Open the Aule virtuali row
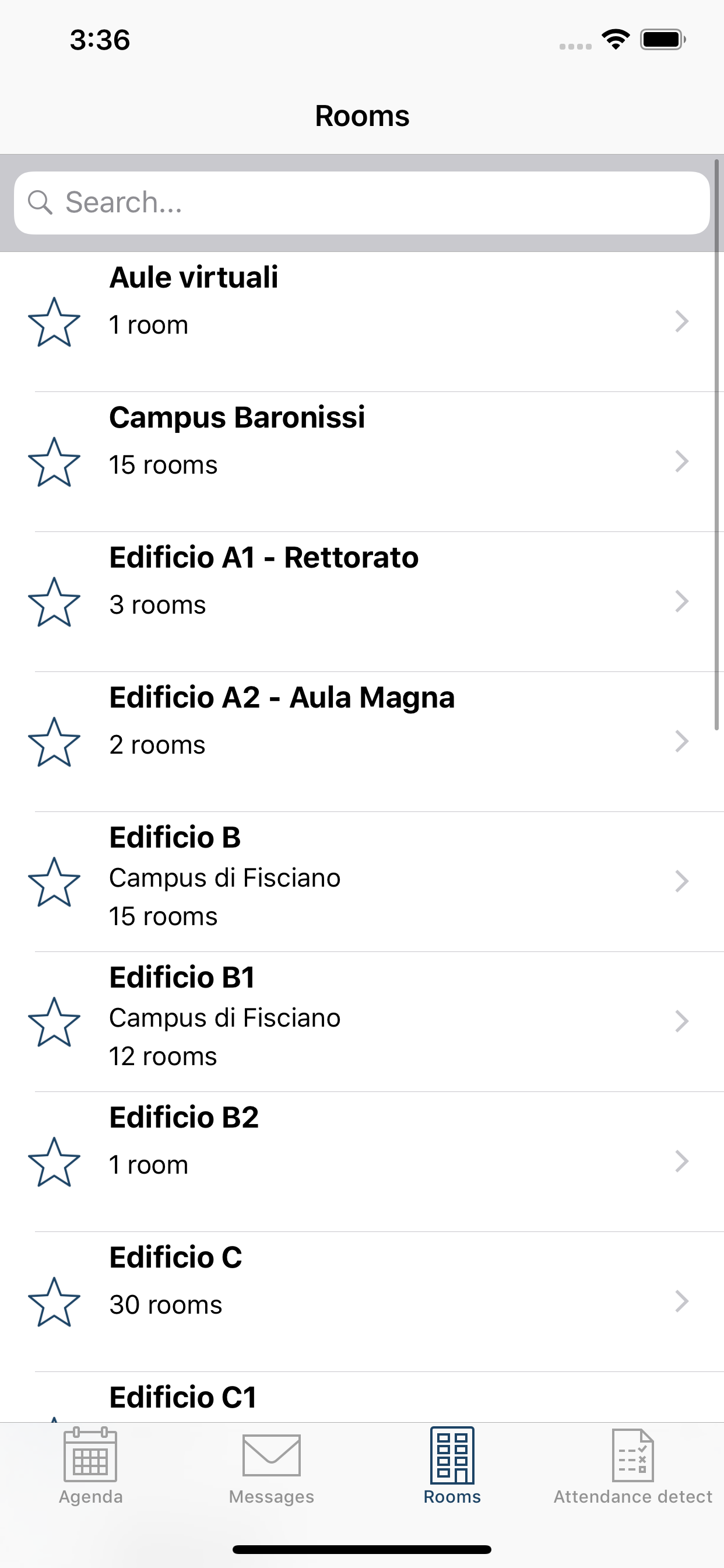 (362, 322)
